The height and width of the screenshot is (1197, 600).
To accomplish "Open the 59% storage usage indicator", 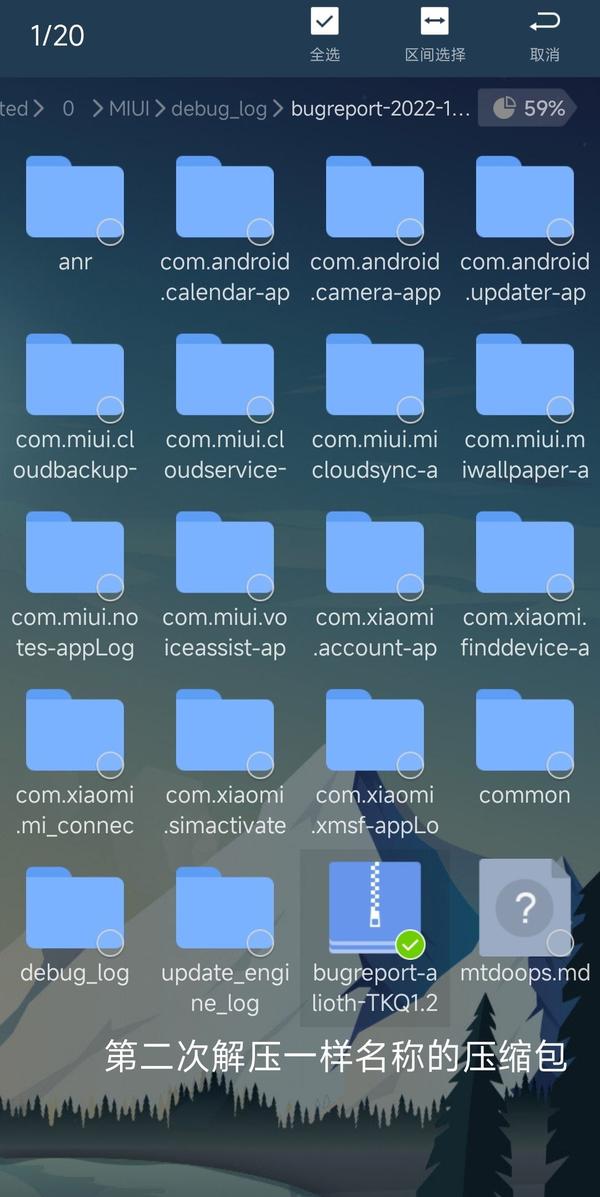I will point(529,108).
